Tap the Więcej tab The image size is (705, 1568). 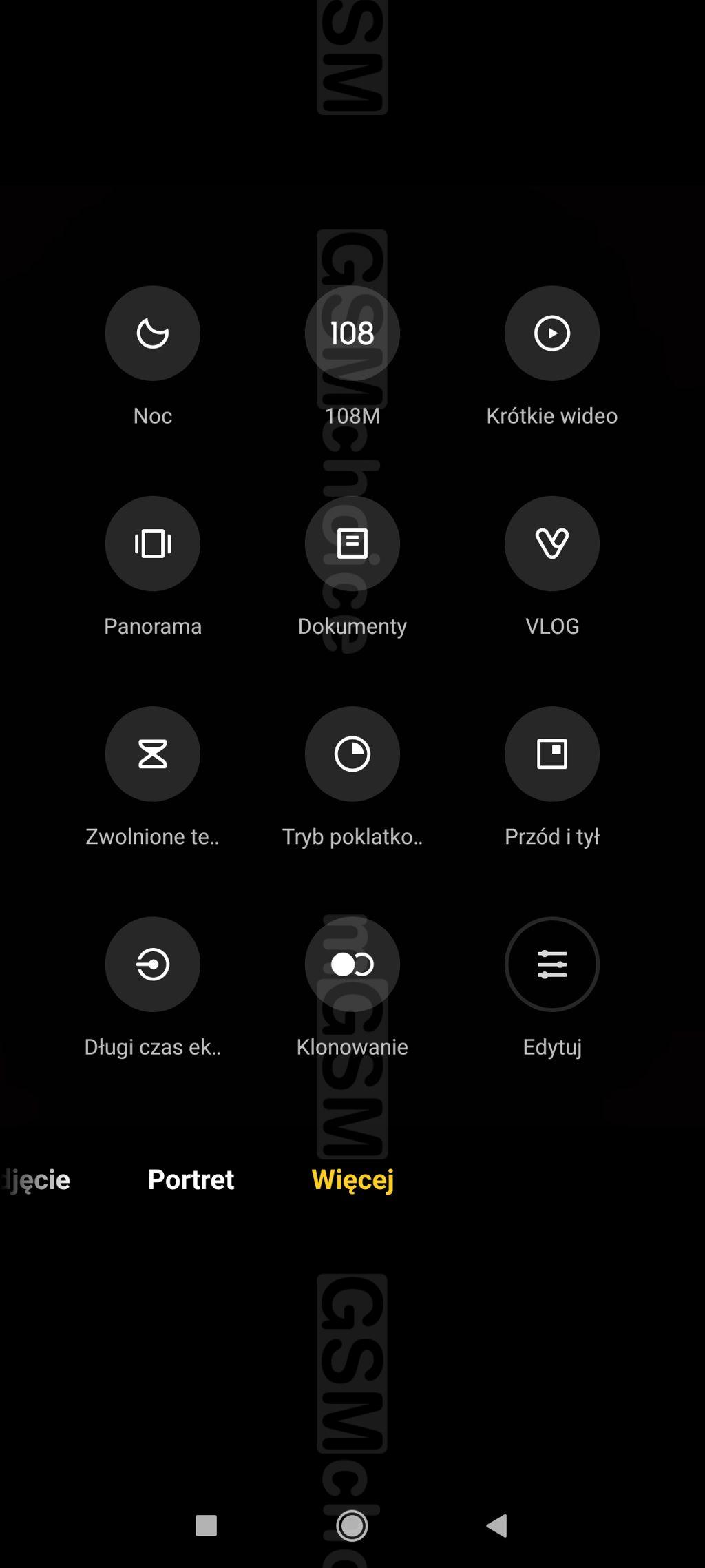352,1179
